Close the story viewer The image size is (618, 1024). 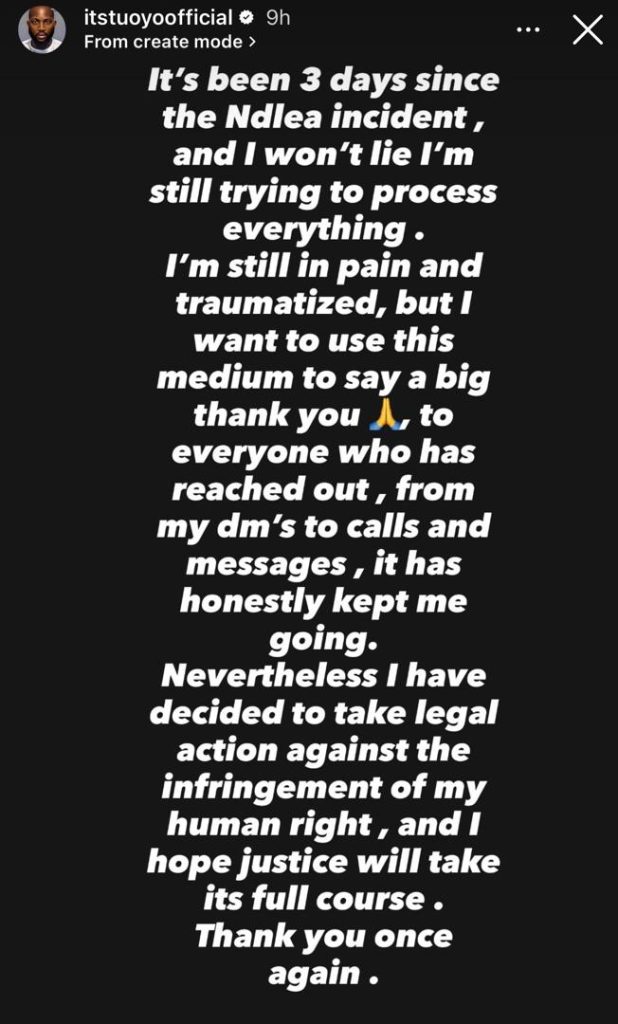tap(587, 30)
